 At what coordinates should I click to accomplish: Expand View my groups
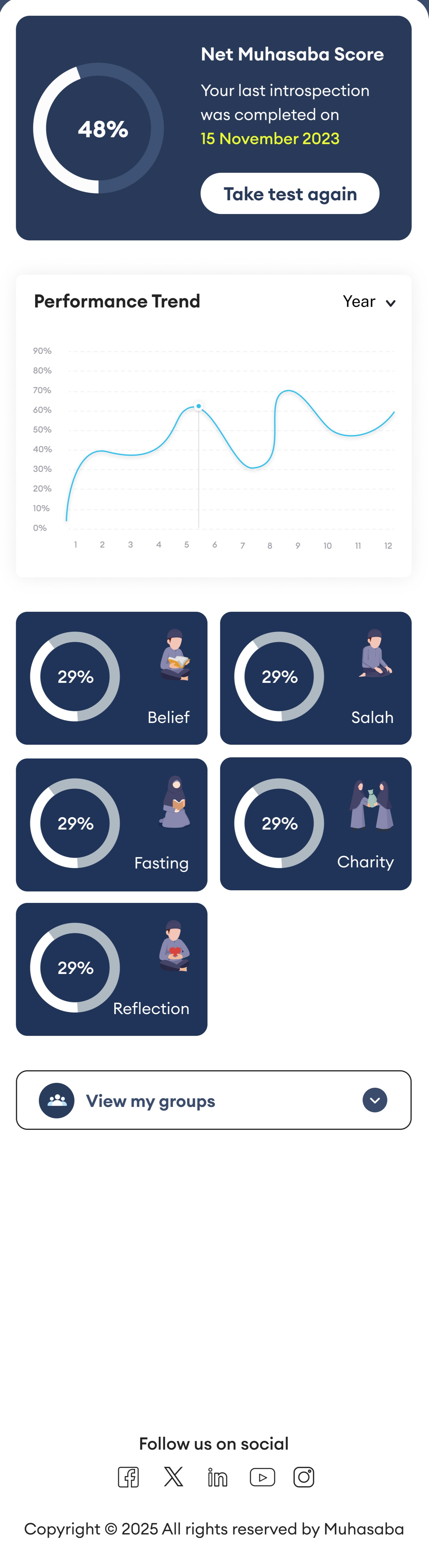click(213, 1099)
